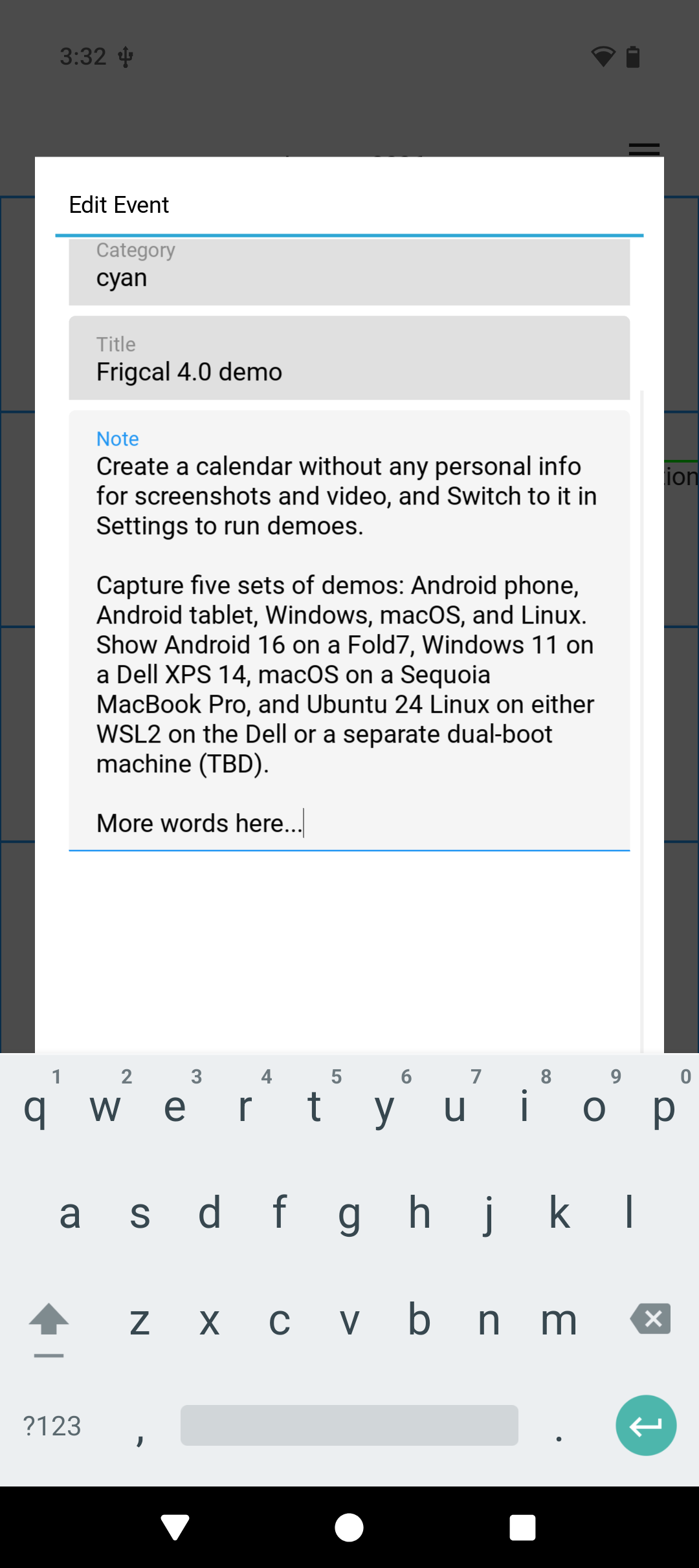Tap the backspace key on keyboard
Screen dimensions: 699x1568
click(x=650, y=1318)
